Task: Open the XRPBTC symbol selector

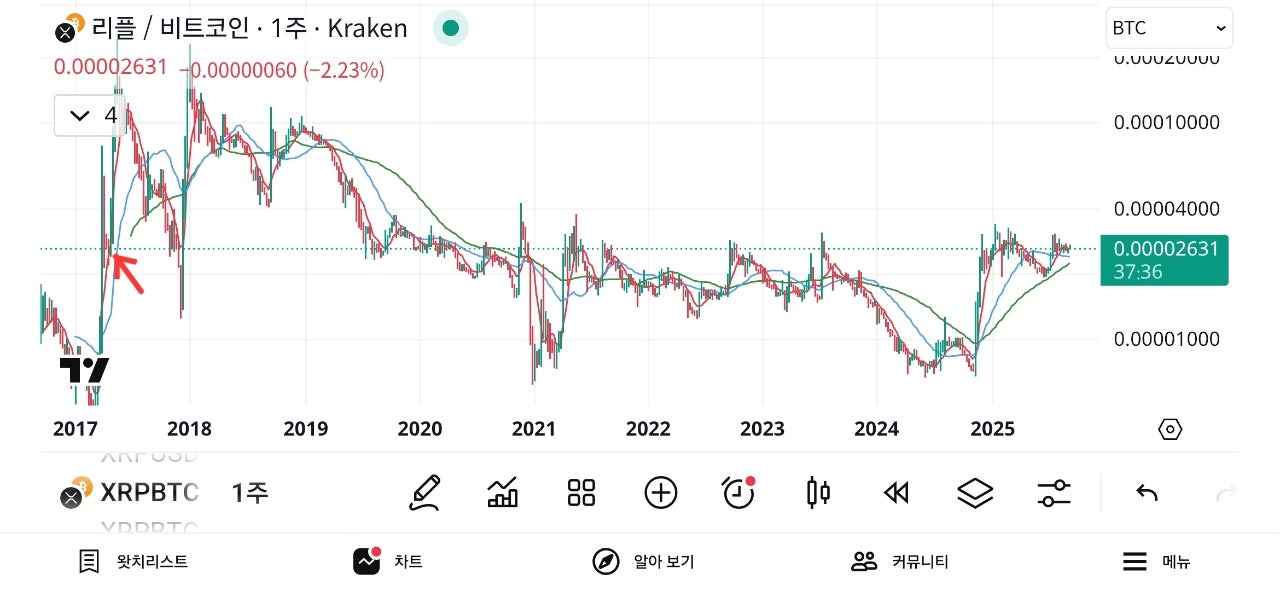Action: (x=149, y=492)
